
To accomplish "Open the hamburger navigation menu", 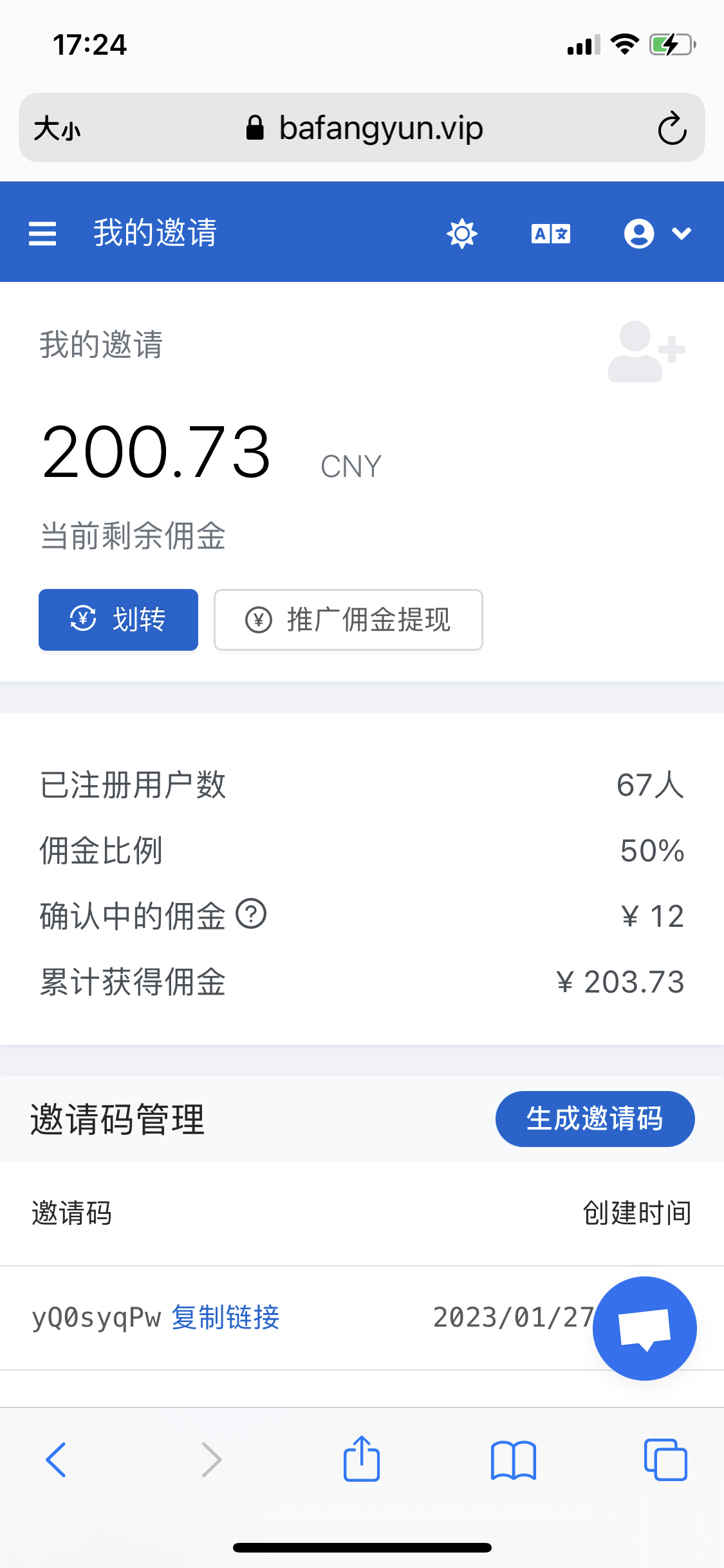I will click(x=42, y=233).
